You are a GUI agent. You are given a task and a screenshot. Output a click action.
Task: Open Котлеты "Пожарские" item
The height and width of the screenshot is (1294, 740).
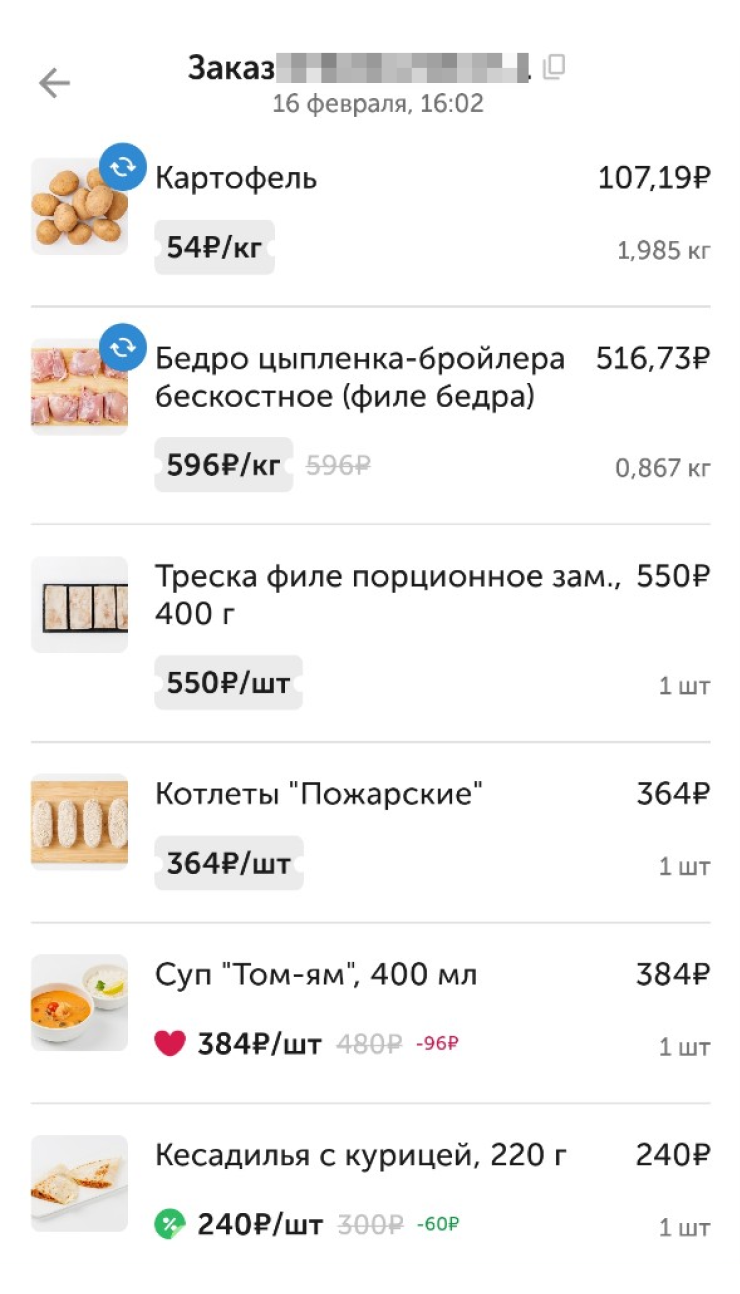pyautogui.click(x=319, y=795)
